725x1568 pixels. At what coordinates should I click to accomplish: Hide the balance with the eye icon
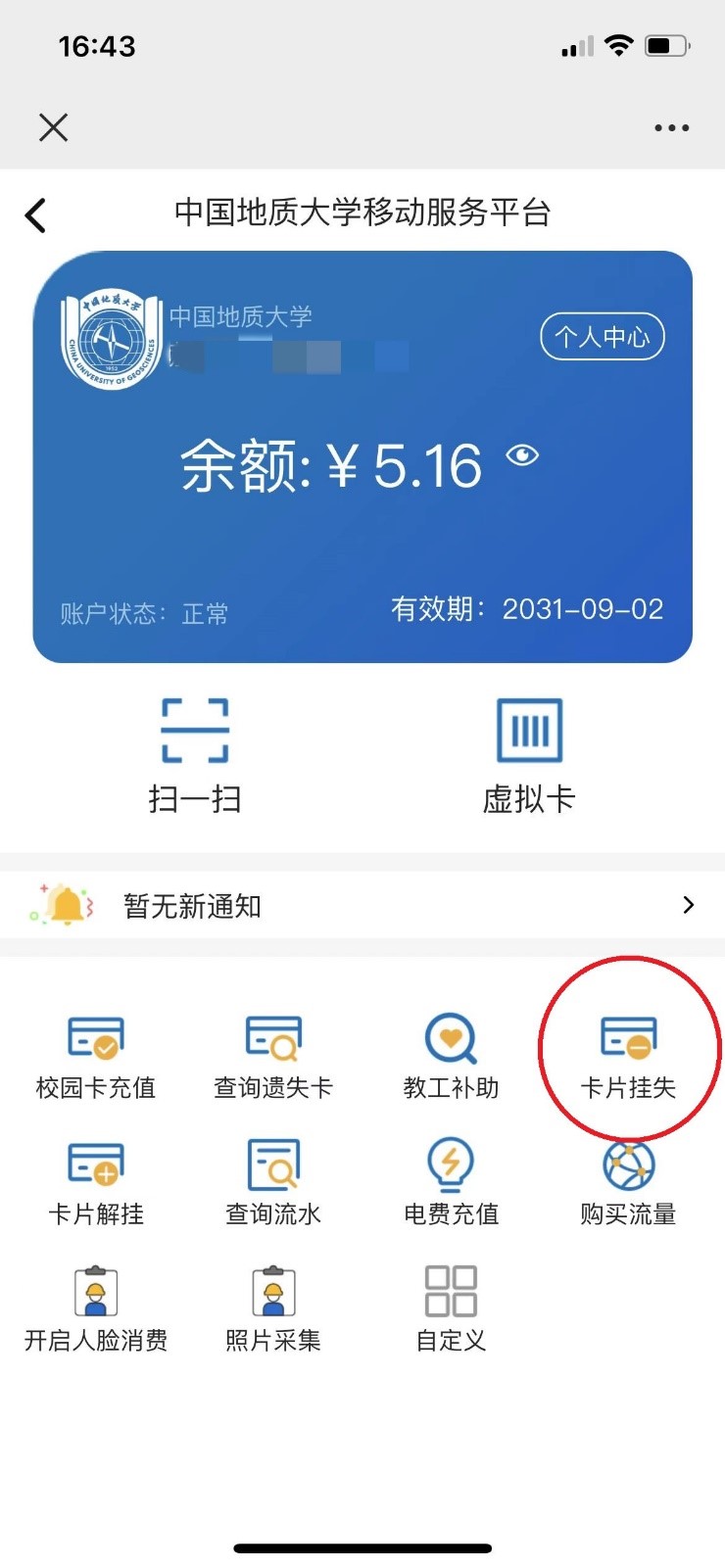[522, 455]
